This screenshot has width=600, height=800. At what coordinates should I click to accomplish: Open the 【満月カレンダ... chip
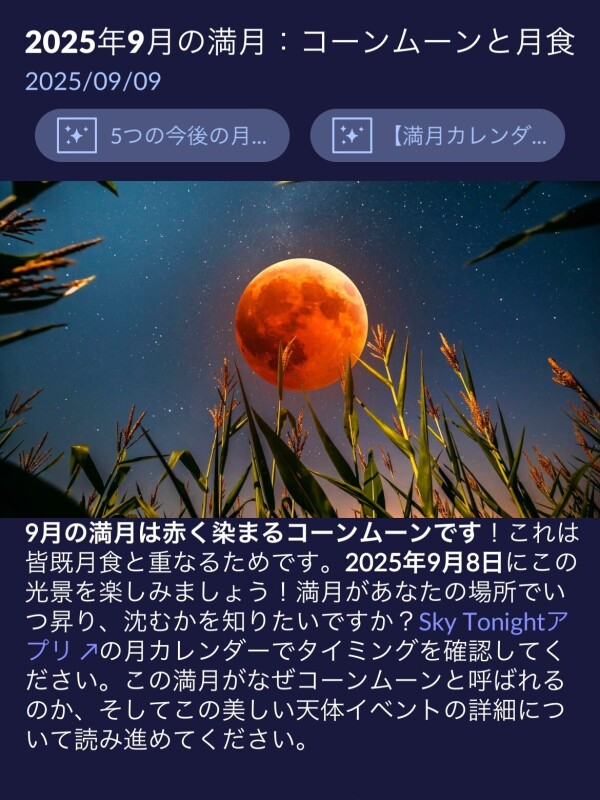(437, 136)
